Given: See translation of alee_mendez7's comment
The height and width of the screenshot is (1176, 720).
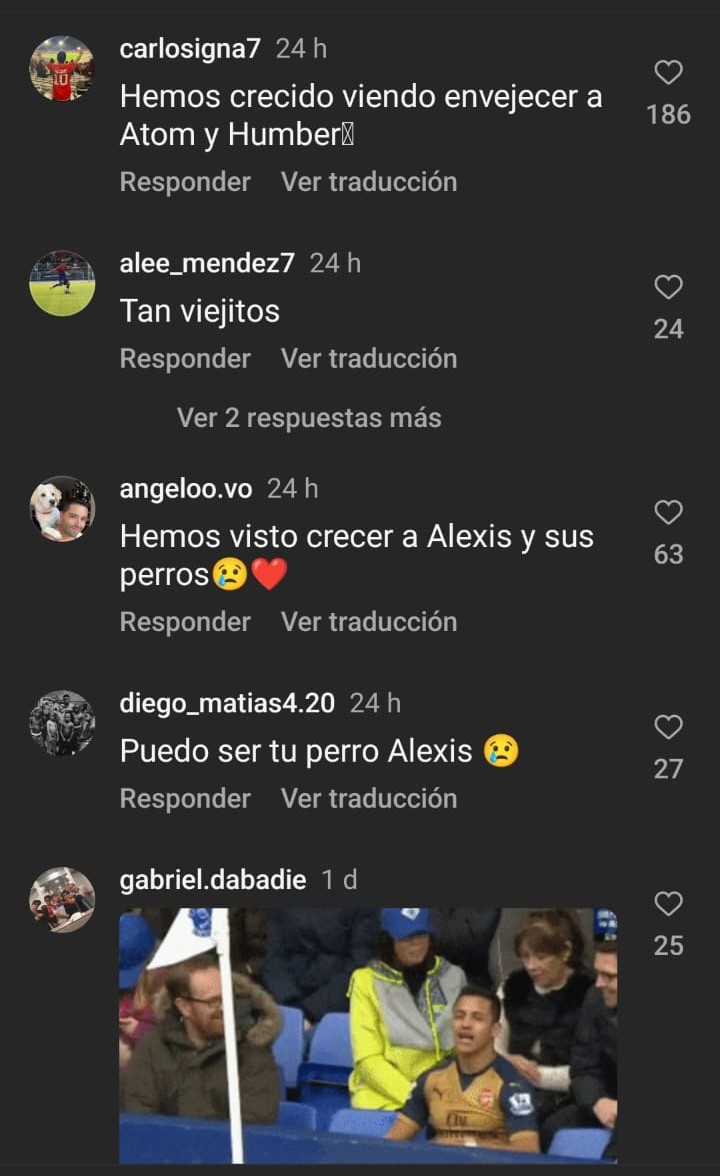Looking at the screenshot, I should tap(369, 359).
